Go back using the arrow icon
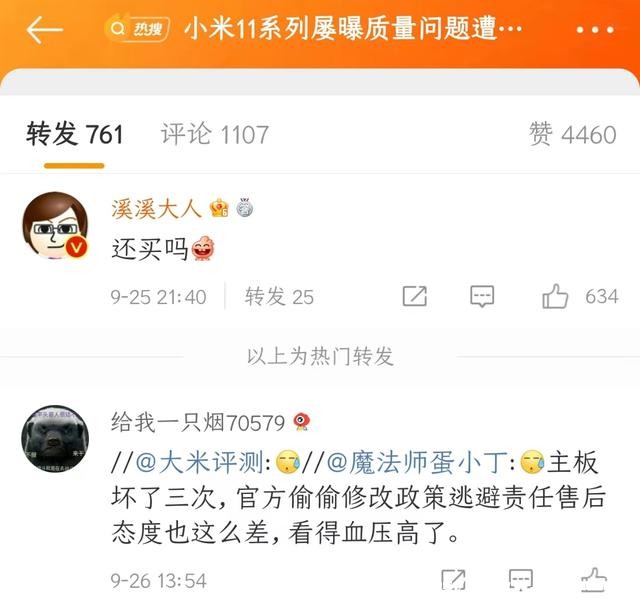This screenshot has height=598, width=640. (43, 30)
